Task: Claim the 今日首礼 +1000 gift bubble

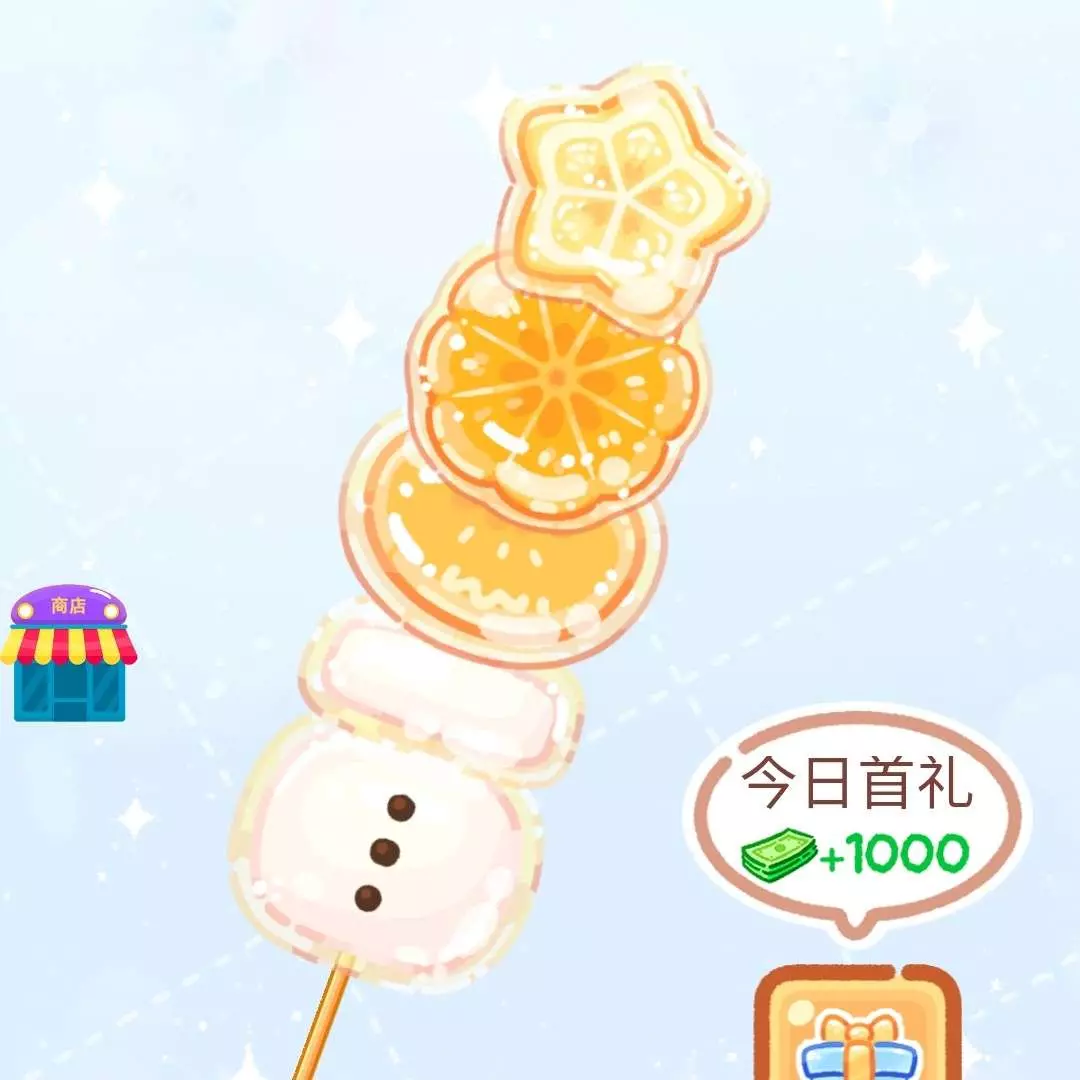Action: (856, 818)
